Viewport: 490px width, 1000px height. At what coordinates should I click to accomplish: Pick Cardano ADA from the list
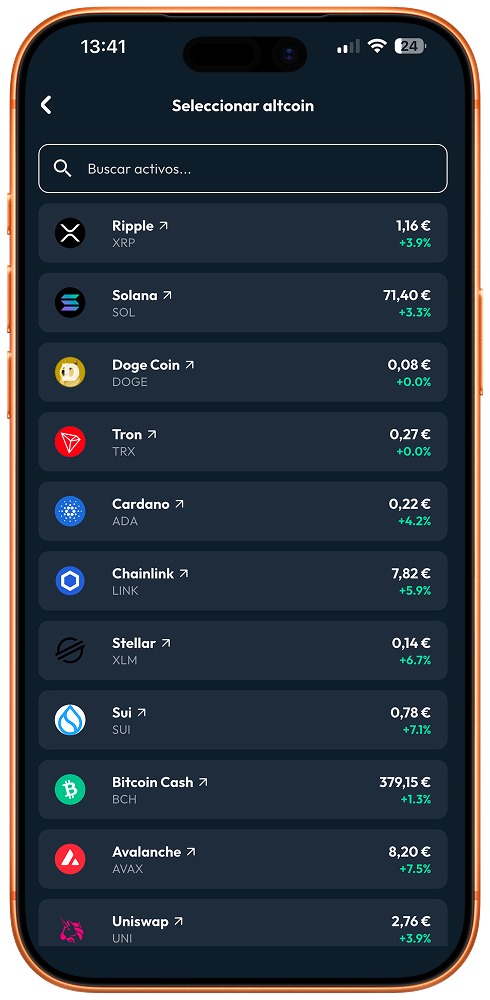243,511
